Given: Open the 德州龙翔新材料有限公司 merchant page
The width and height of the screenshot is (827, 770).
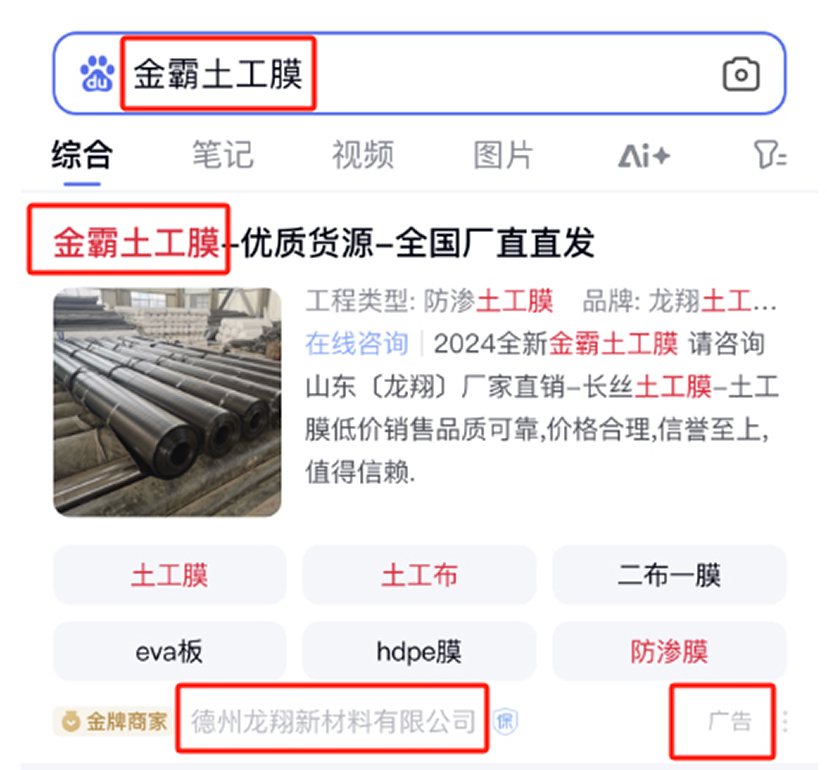Looking at the screenshot, I should [333, 720].
